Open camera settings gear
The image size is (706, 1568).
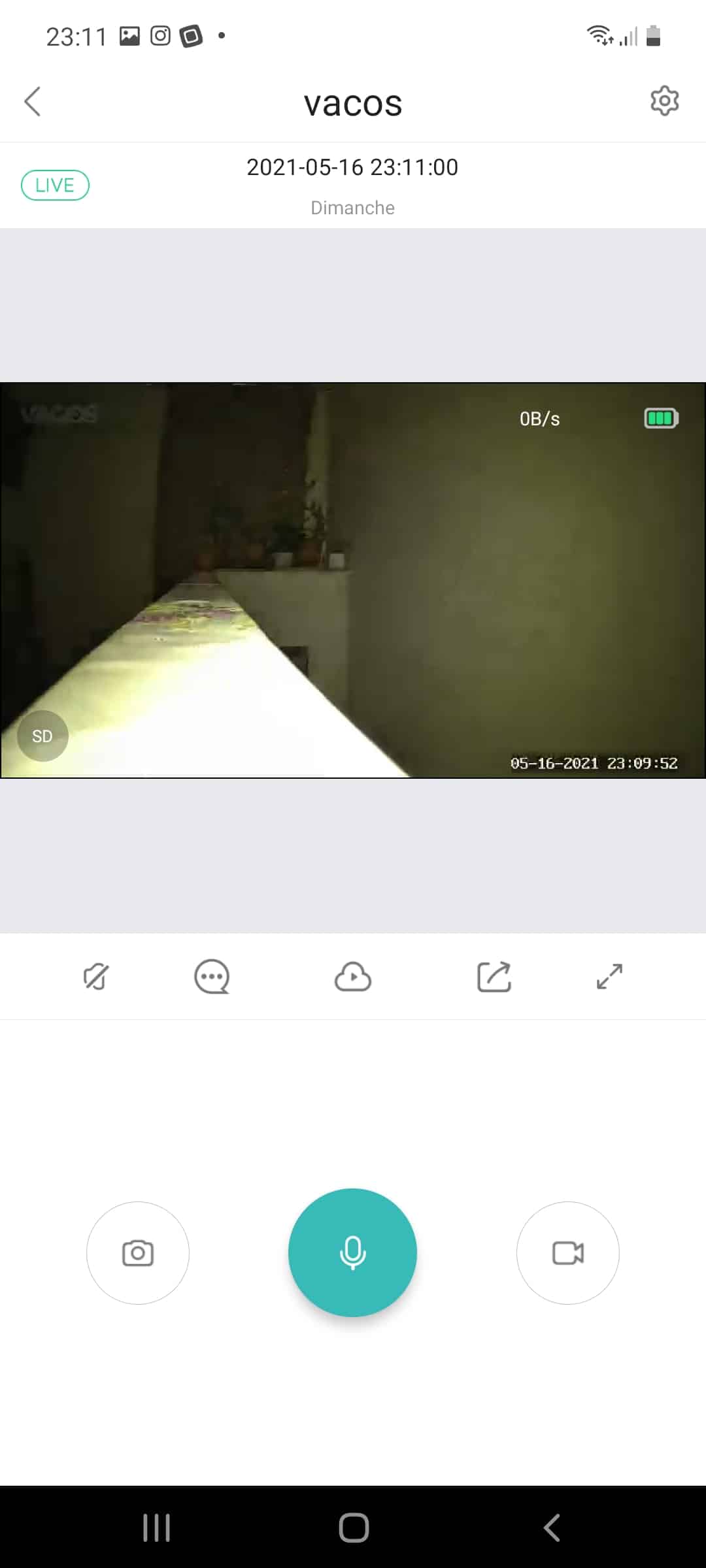coord(664,101)
